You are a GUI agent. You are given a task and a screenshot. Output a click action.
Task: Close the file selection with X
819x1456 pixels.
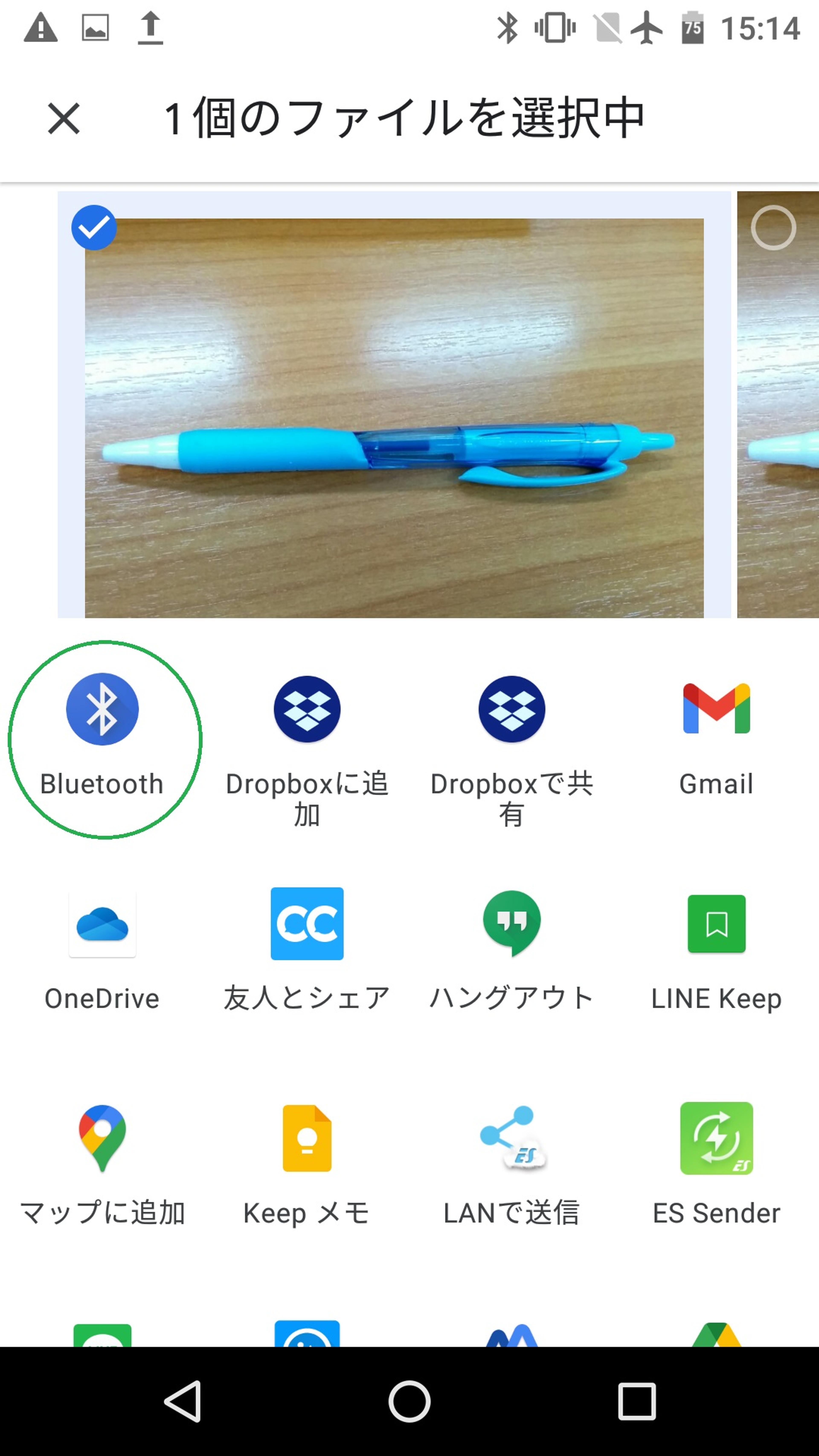pos(64,119)
